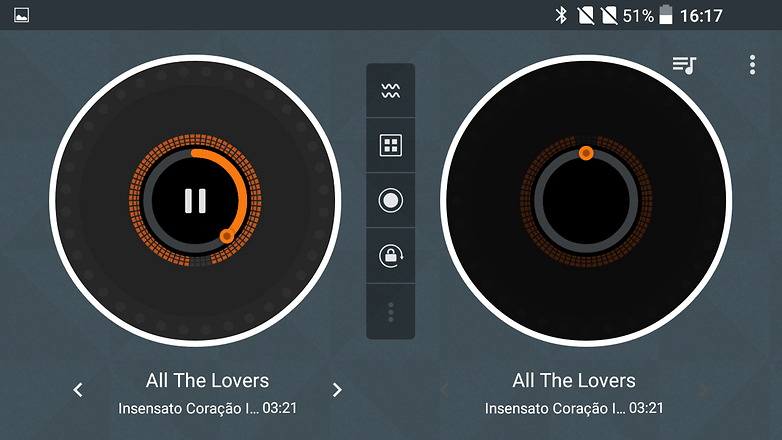Open the sample pads grid
Screen dimensions: 782x440
coord(390,146)
